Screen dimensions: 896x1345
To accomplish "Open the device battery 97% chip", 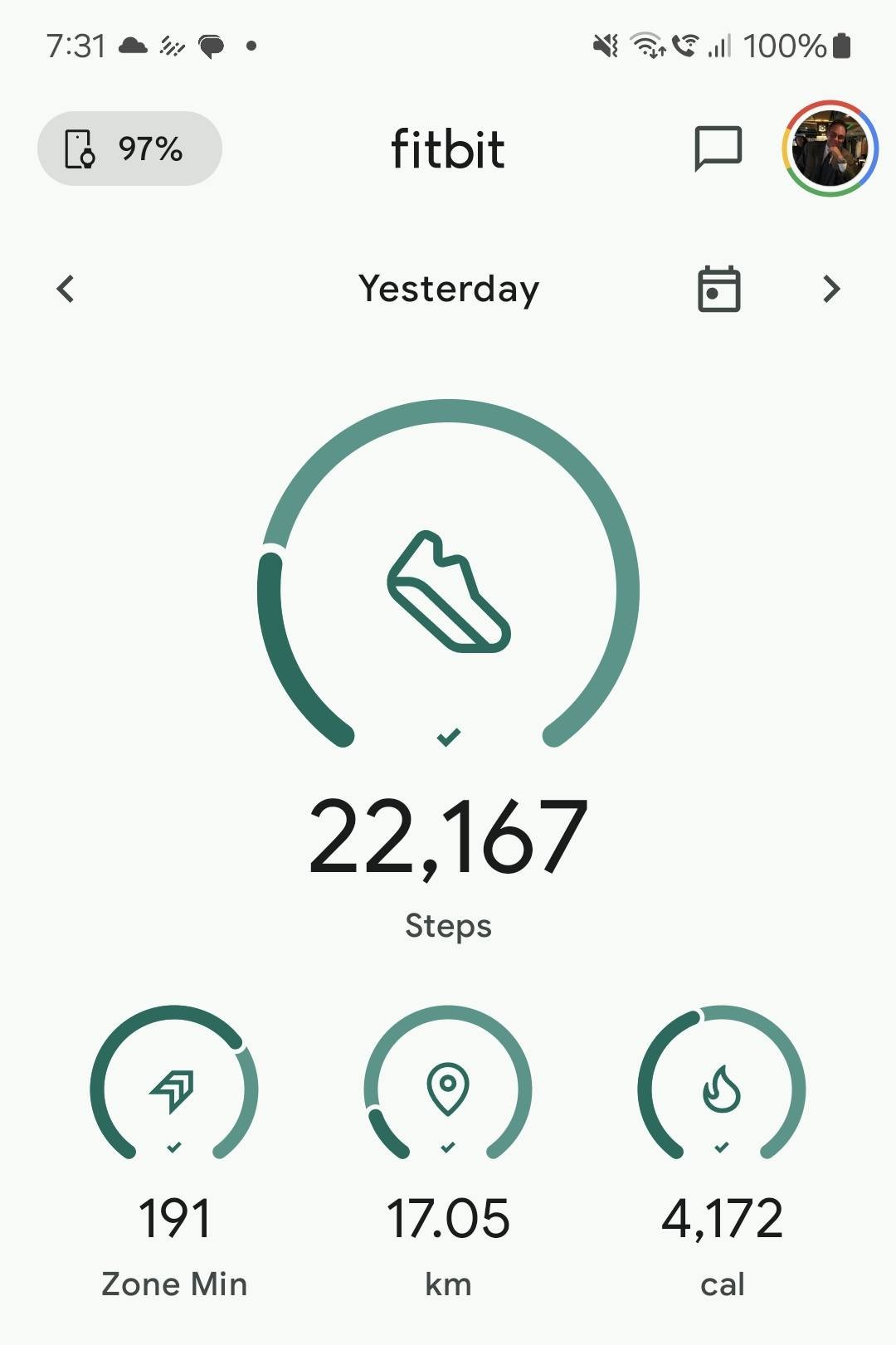I will [x=129, y=149].
